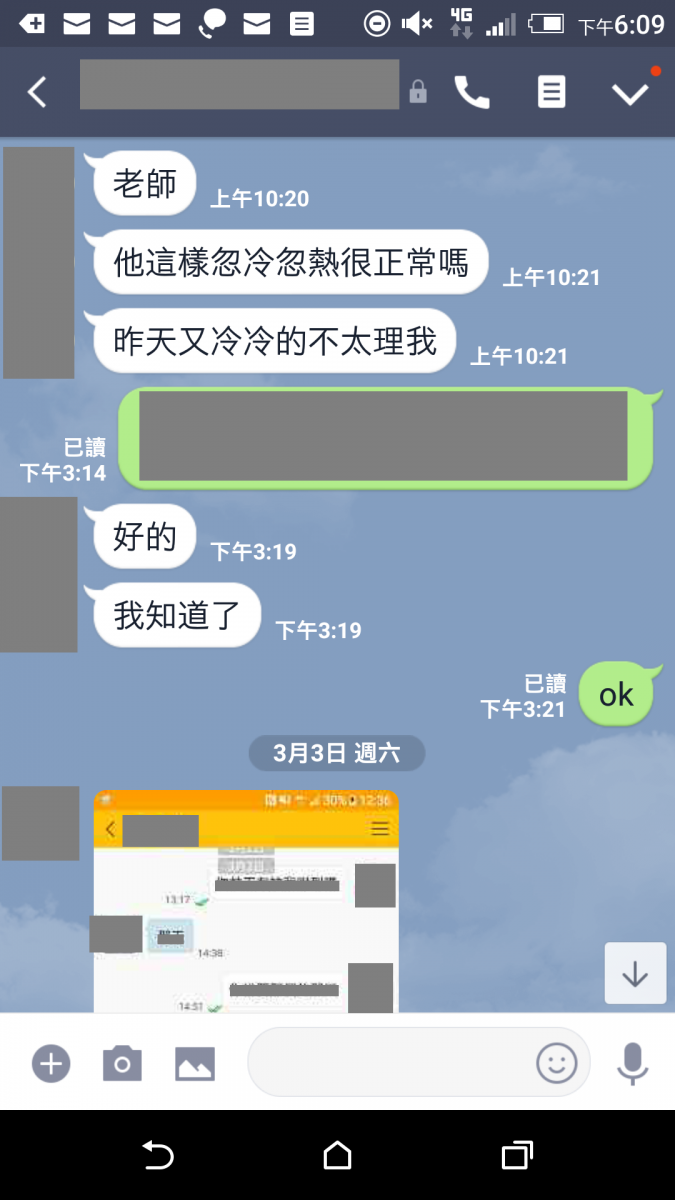Open the plus attachment menu
The height and width of the screenshot is (1200, 675).
[x=50, y=1063]
